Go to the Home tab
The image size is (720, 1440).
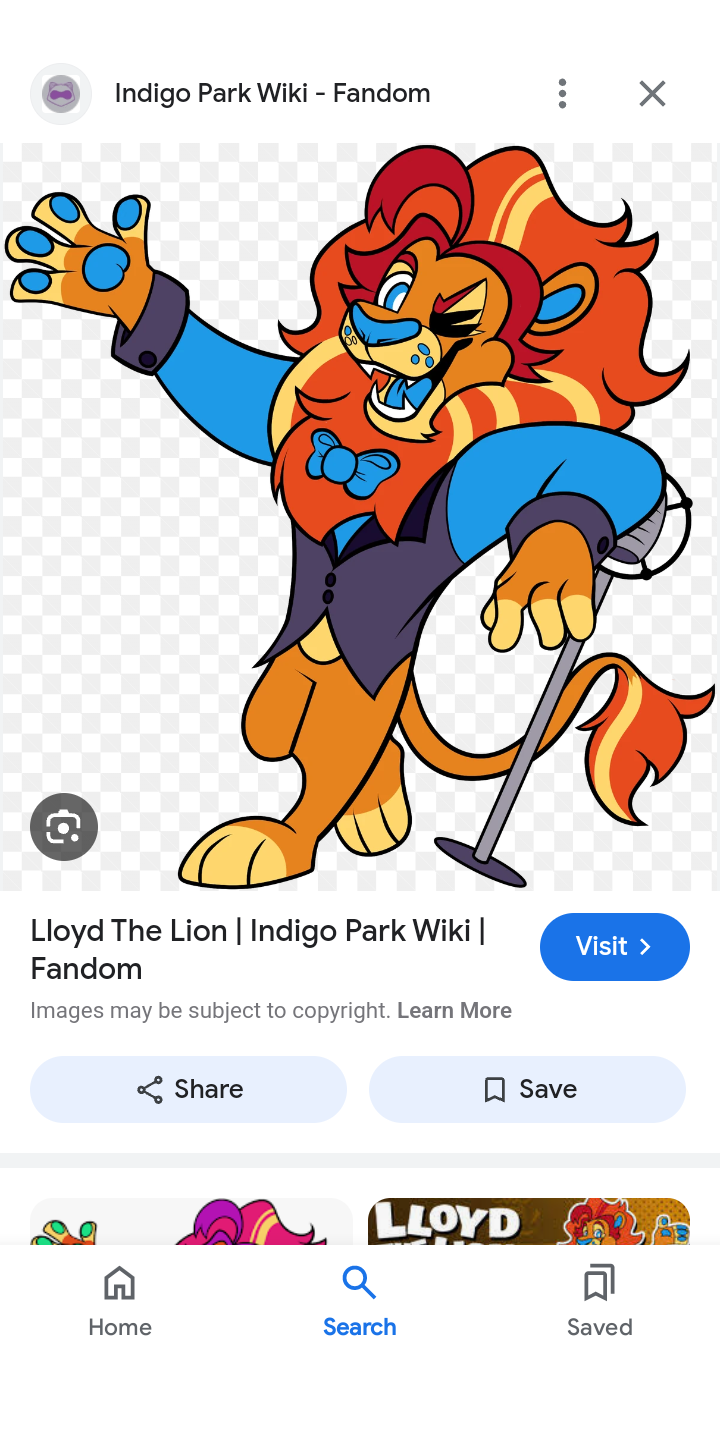[x=120, y=1300]
